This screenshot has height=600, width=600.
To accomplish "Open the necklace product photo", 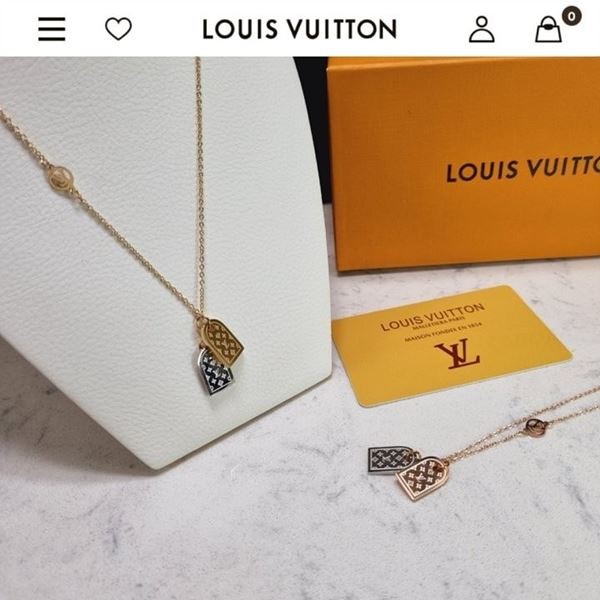I will click(x=300, y=330).
